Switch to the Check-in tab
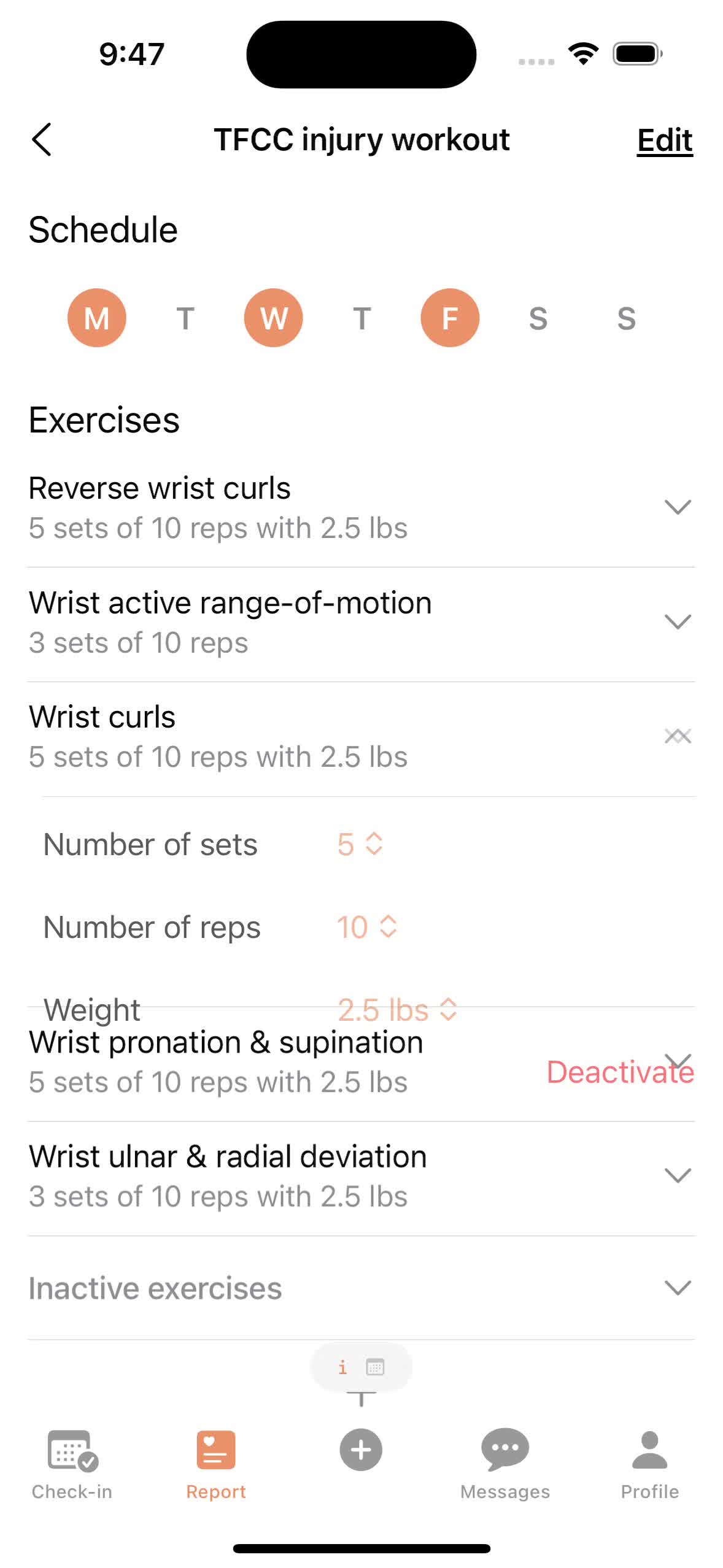Screen dimensions: 723x1568 tap(72, 1464)
